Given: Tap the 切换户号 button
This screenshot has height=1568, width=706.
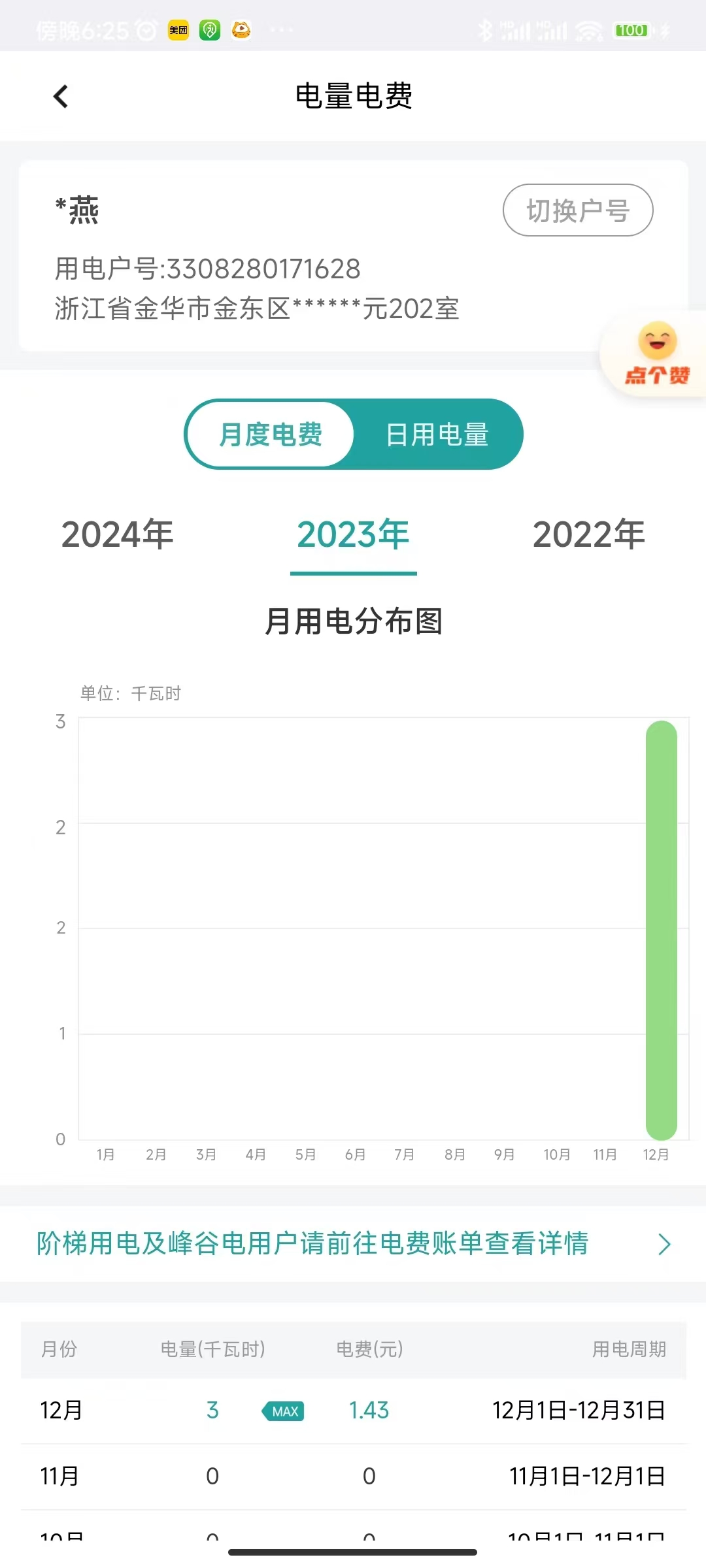Looking at the screenshot, I should [x=577, y=210].
